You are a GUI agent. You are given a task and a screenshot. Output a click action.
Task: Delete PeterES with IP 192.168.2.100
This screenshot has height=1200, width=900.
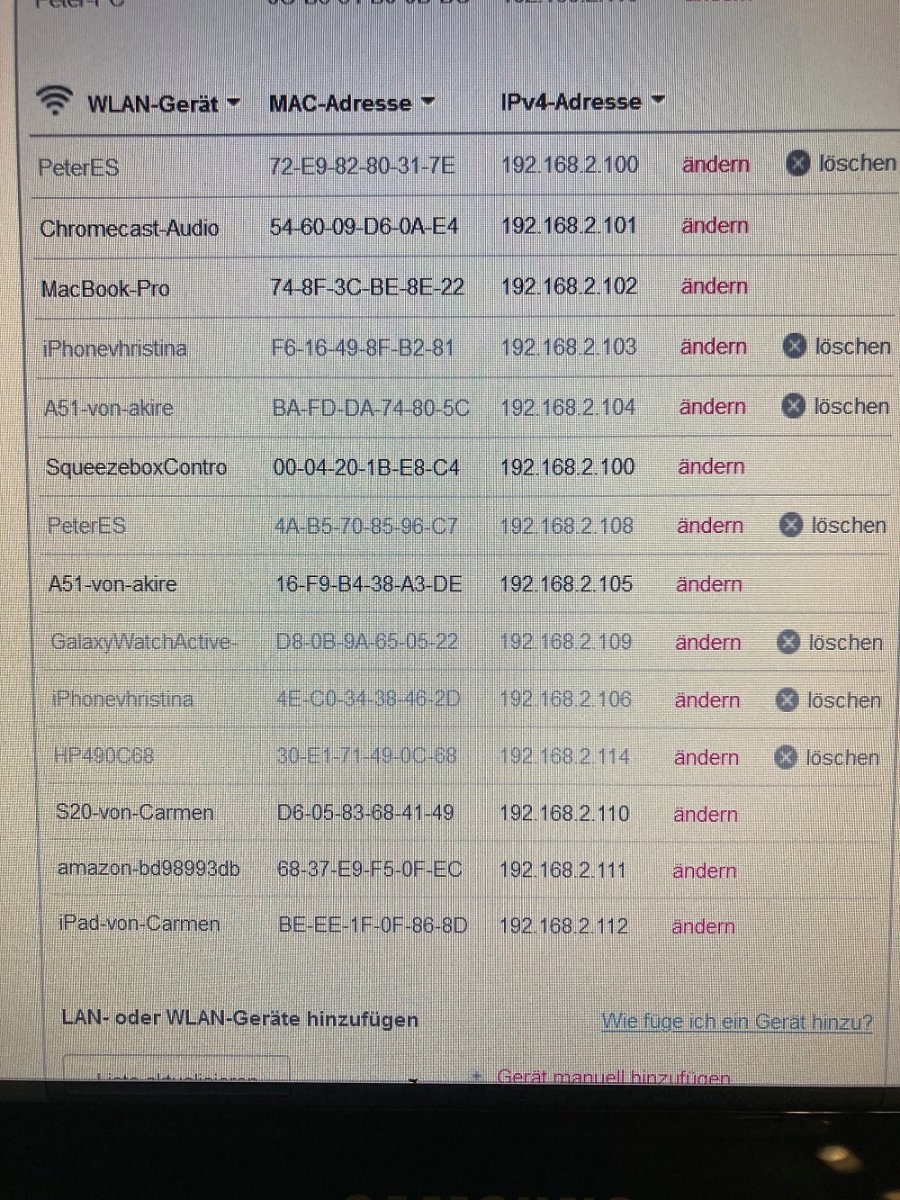tap(840, 164)
